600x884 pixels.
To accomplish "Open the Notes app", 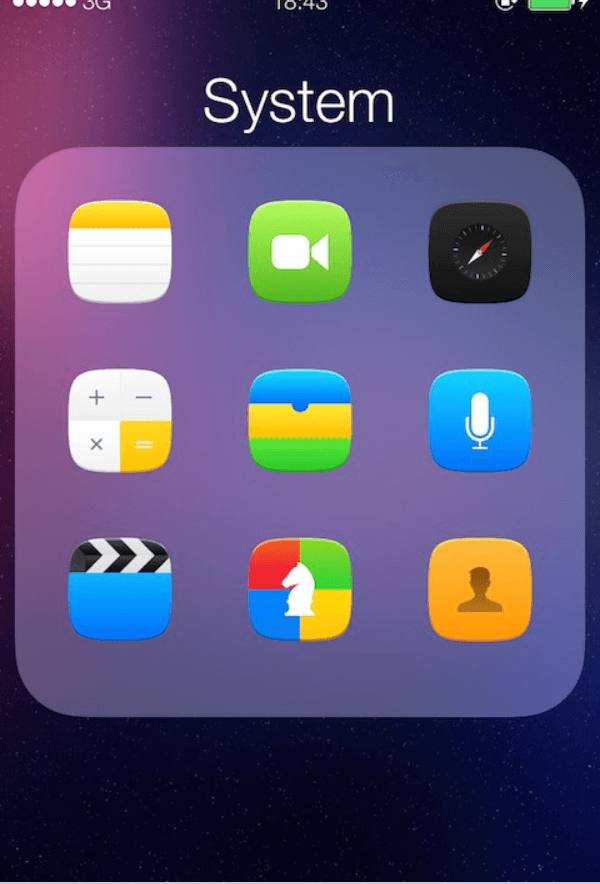I will click(x=120, y=252).
